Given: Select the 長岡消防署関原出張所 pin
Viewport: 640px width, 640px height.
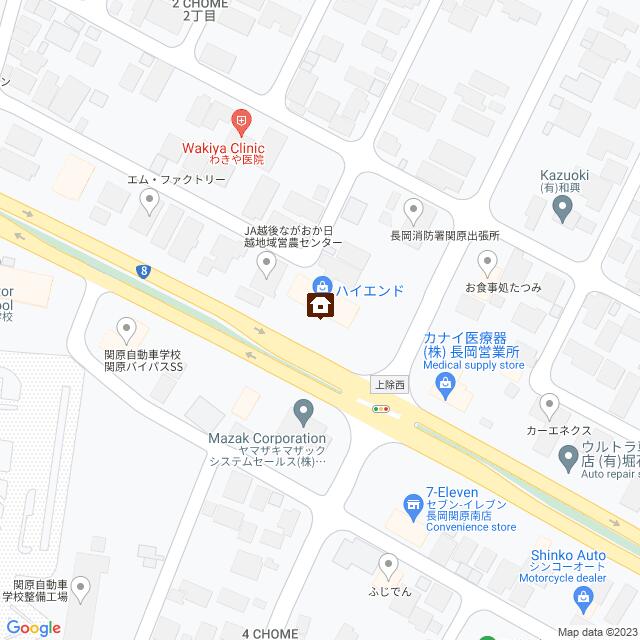Looking at the screenshot, I should (413, 210).
